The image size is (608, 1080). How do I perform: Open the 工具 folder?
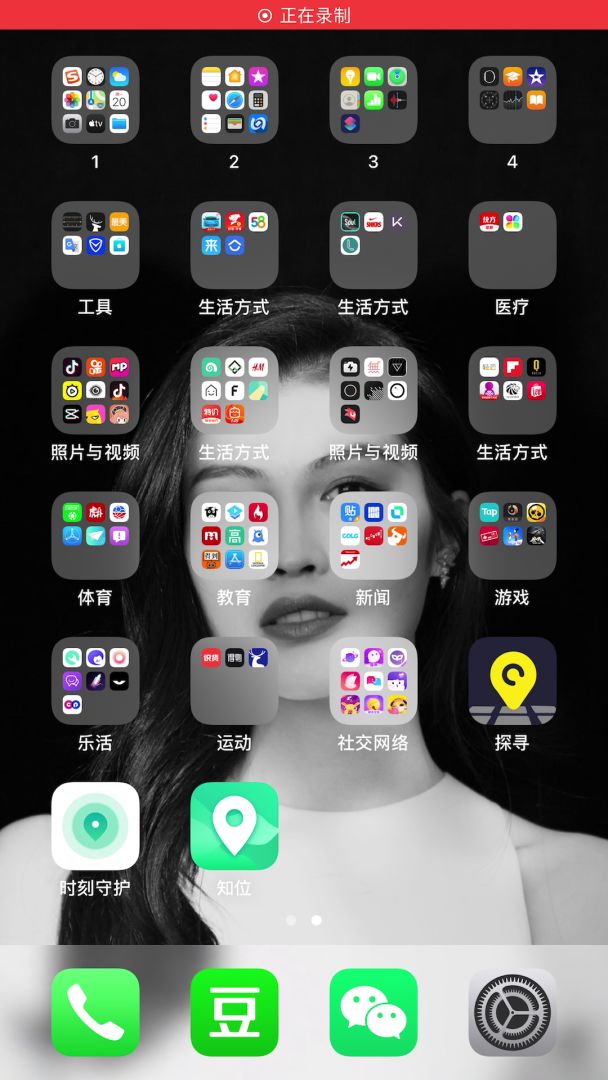(x=95, y=245)
